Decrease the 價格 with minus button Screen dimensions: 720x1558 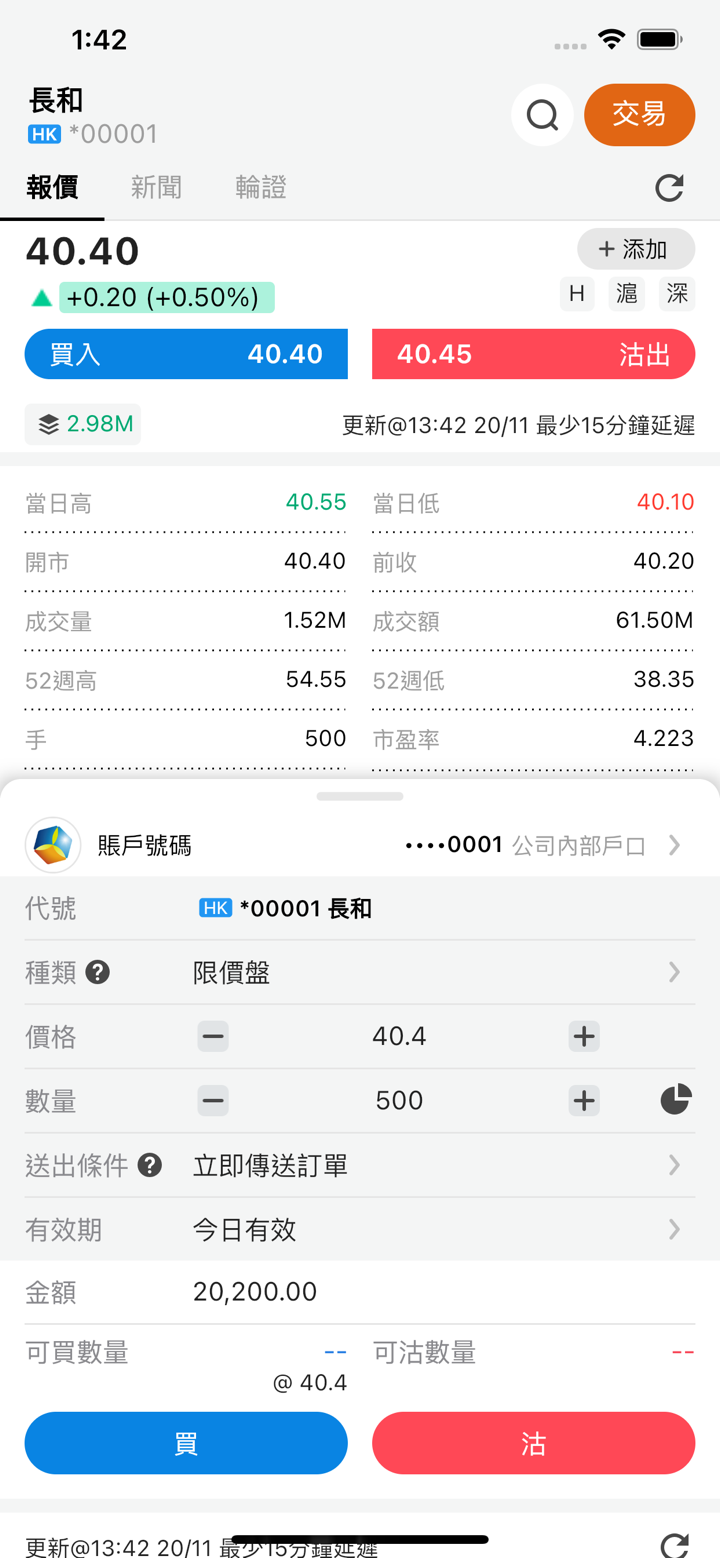click(213, 1036)
